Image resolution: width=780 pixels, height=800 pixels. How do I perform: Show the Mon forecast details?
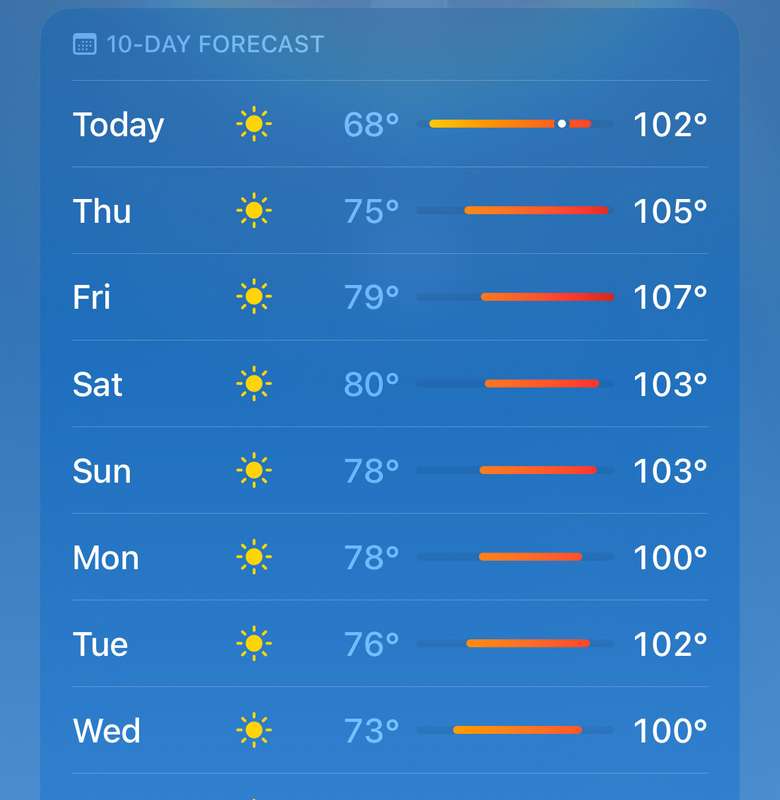point(390,557)
